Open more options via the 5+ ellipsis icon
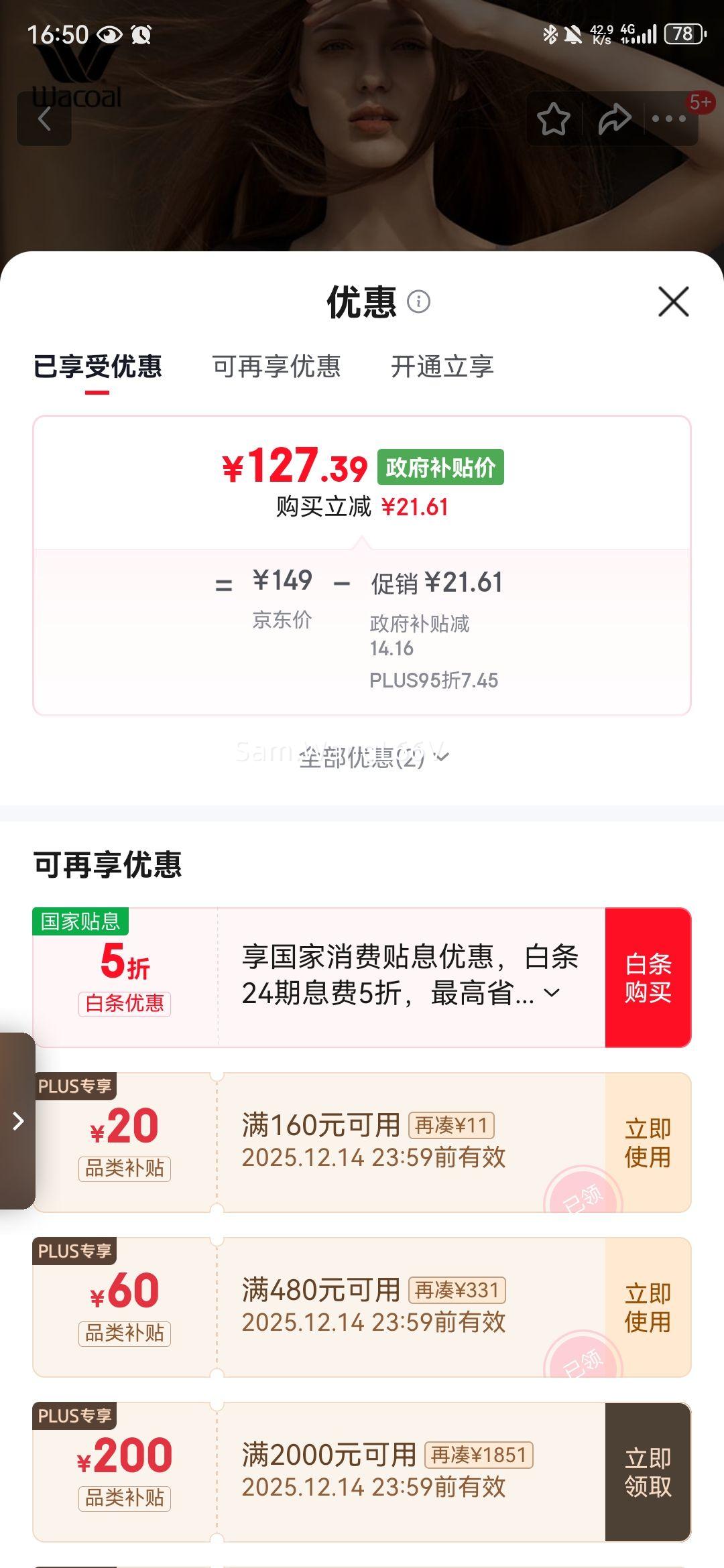 coord(668,118)
